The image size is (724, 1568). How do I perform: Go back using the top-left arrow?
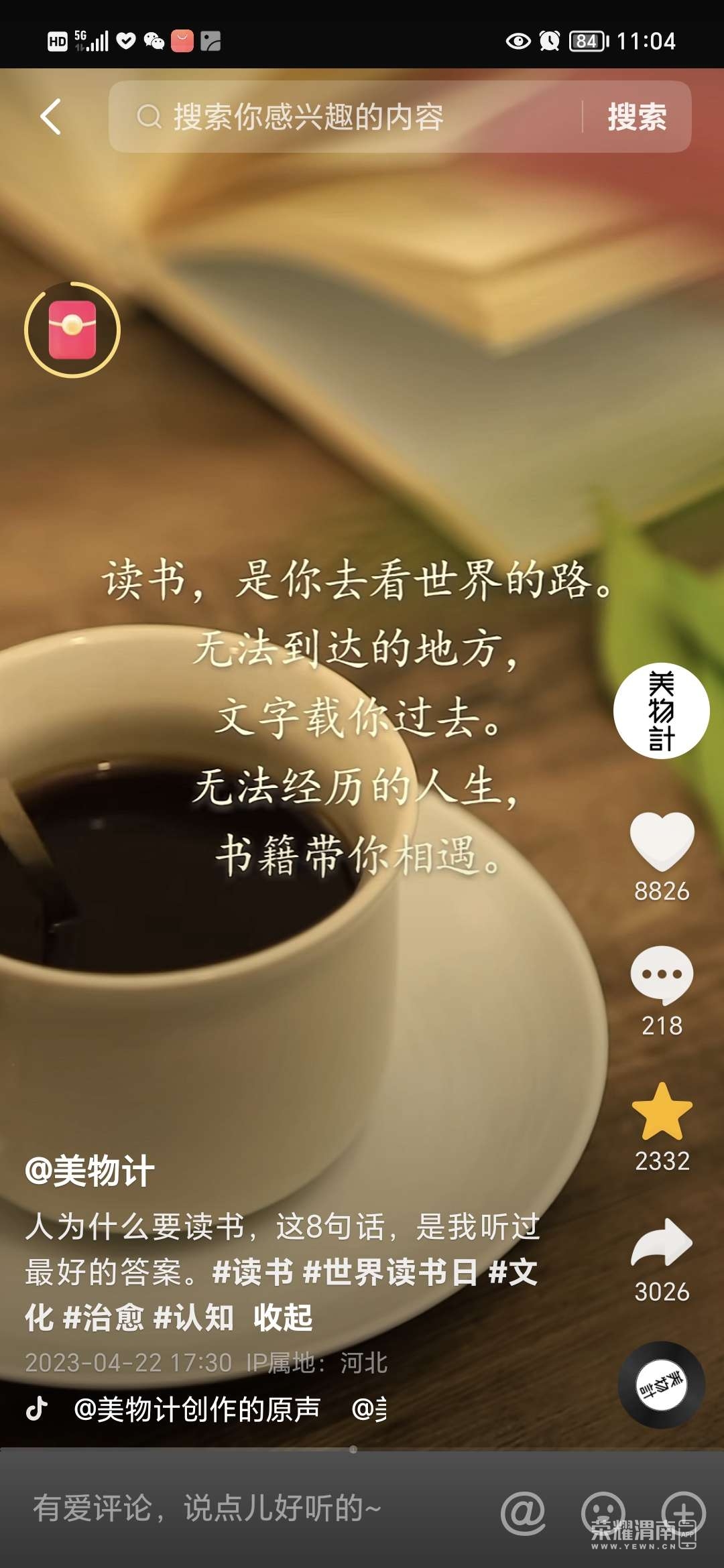51,117
